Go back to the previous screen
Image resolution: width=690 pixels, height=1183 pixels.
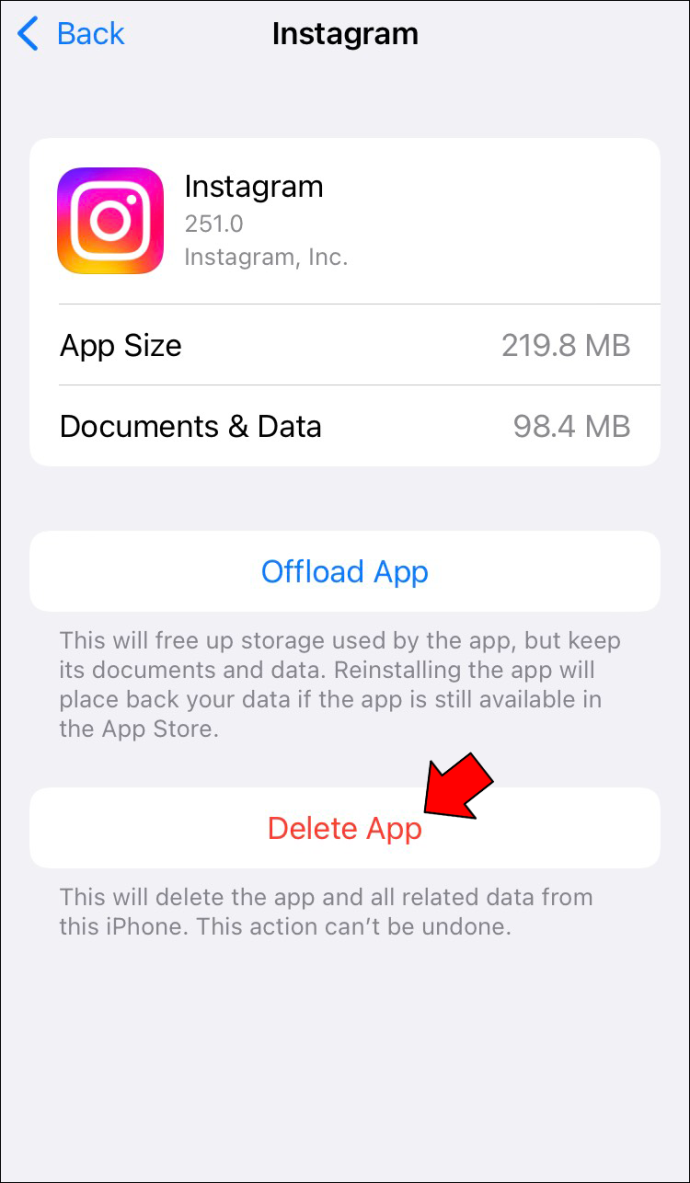pyautogui.click(x=71, y=35)
